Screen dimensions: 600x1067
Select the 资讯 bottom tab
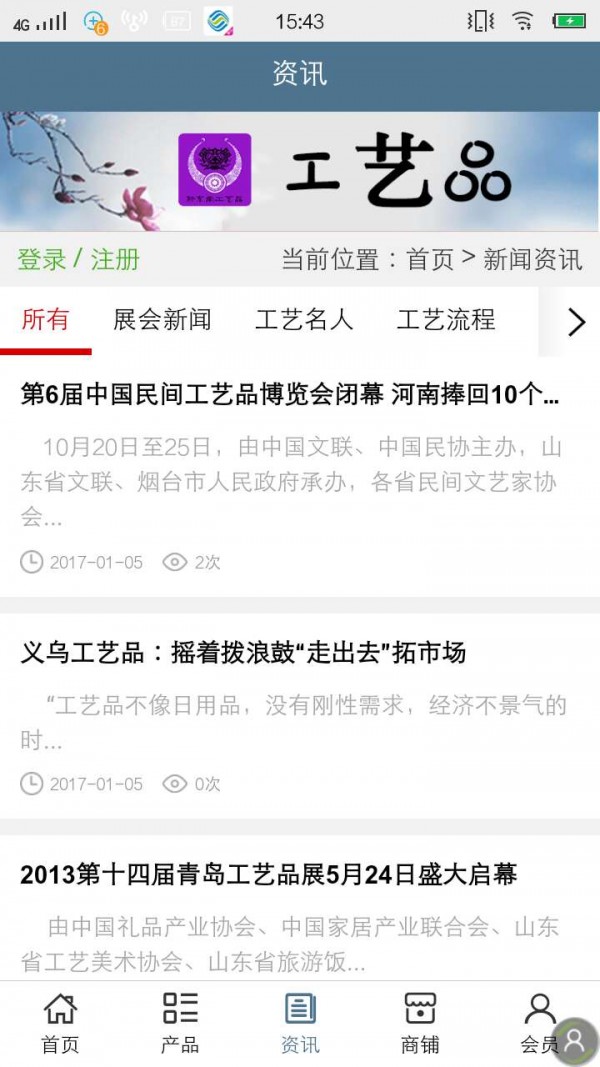(x=300, y=1023)
